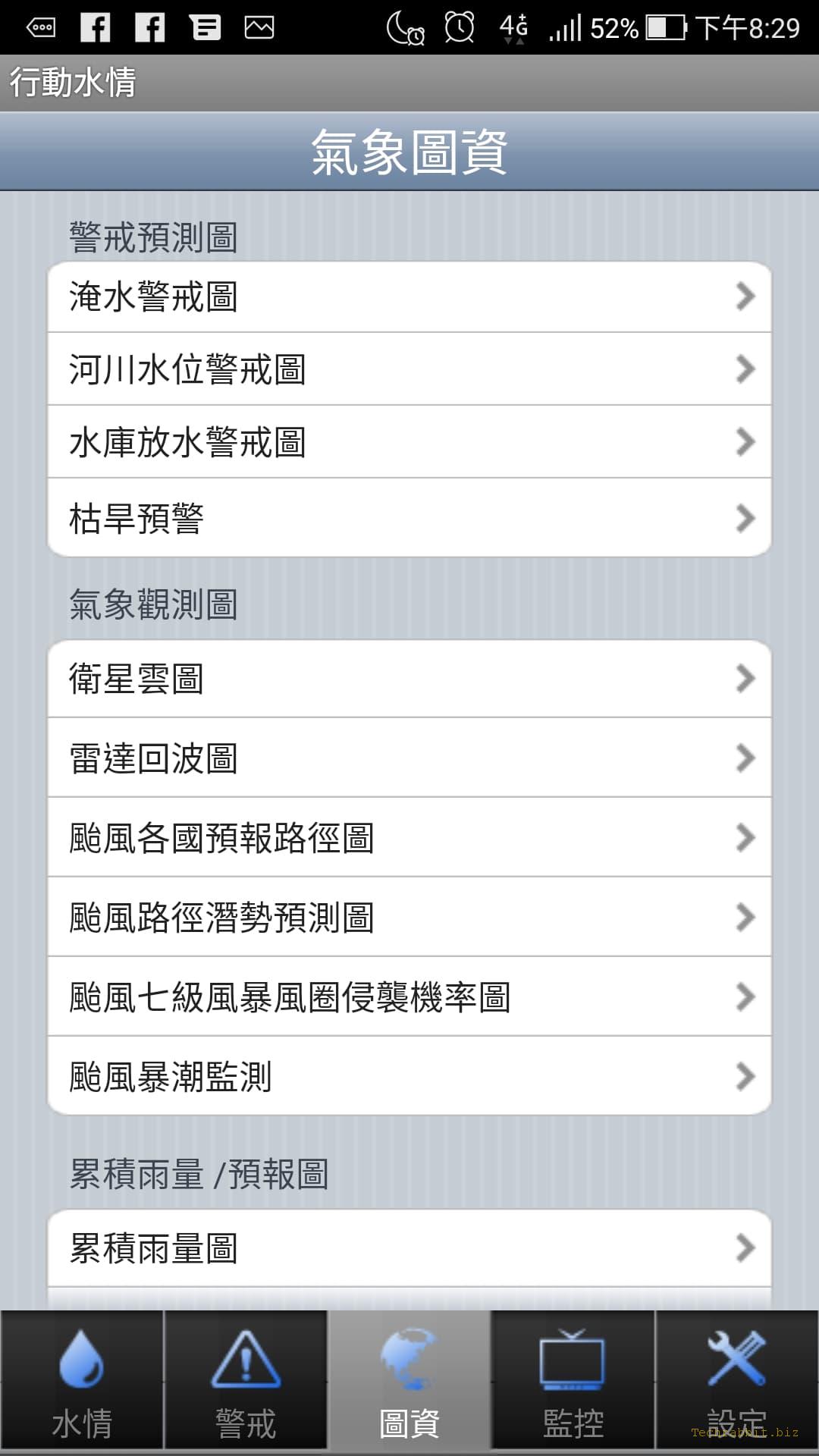
Task: Open 水庫放水警戒圖
Action: pyautogui.click(x=409, y=442)
